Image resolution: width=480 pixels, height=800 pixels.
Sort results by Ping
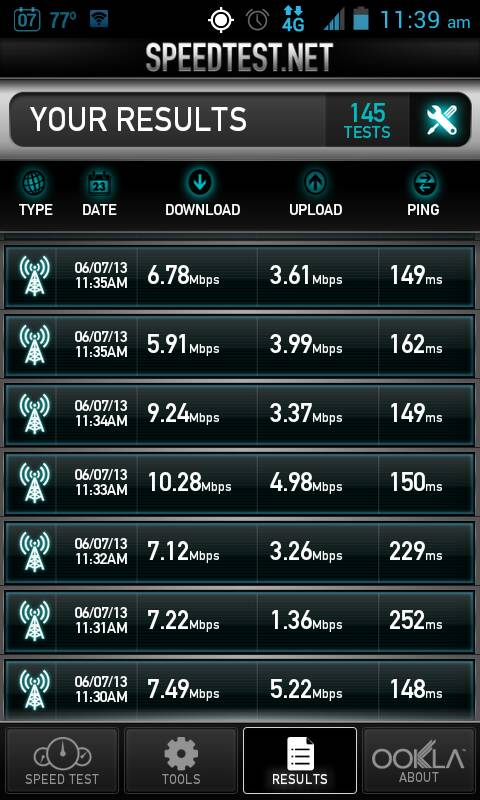coord(423,193)
